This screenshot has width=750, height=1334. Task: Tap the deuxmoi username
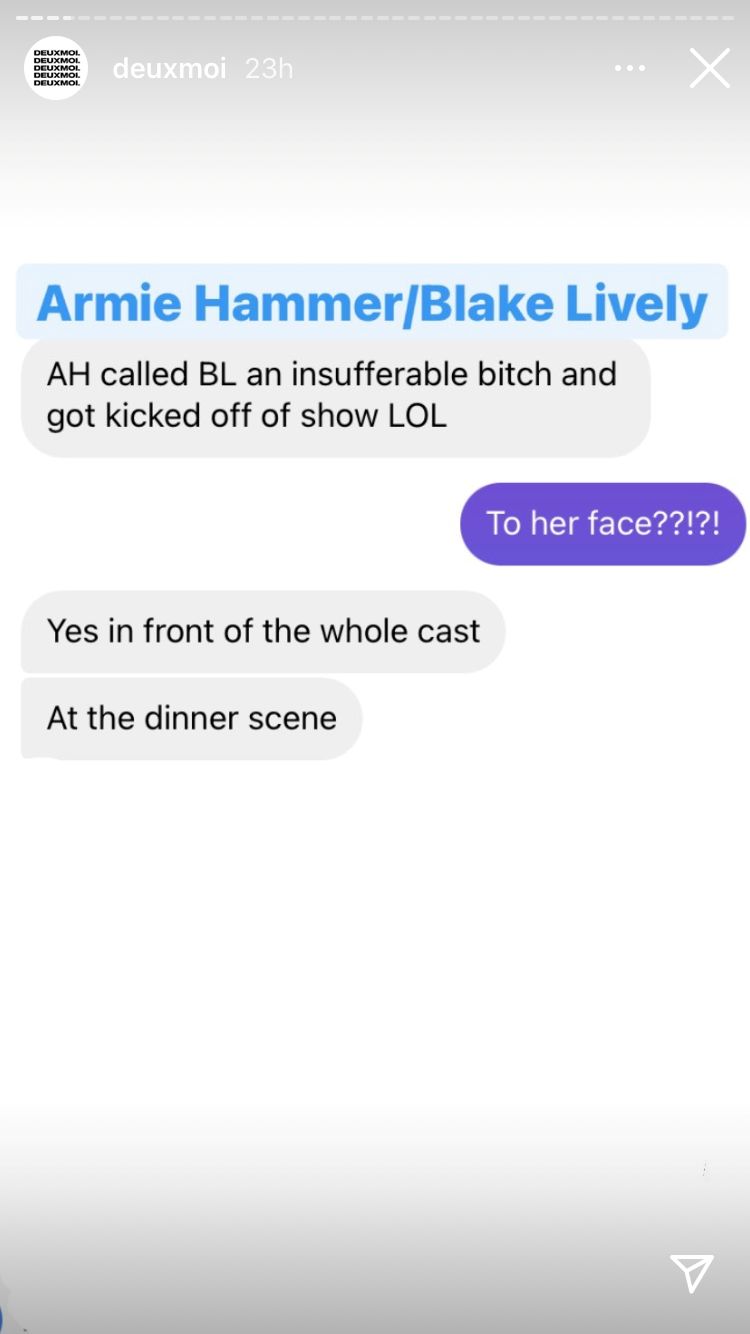click(x=170, y=69)
